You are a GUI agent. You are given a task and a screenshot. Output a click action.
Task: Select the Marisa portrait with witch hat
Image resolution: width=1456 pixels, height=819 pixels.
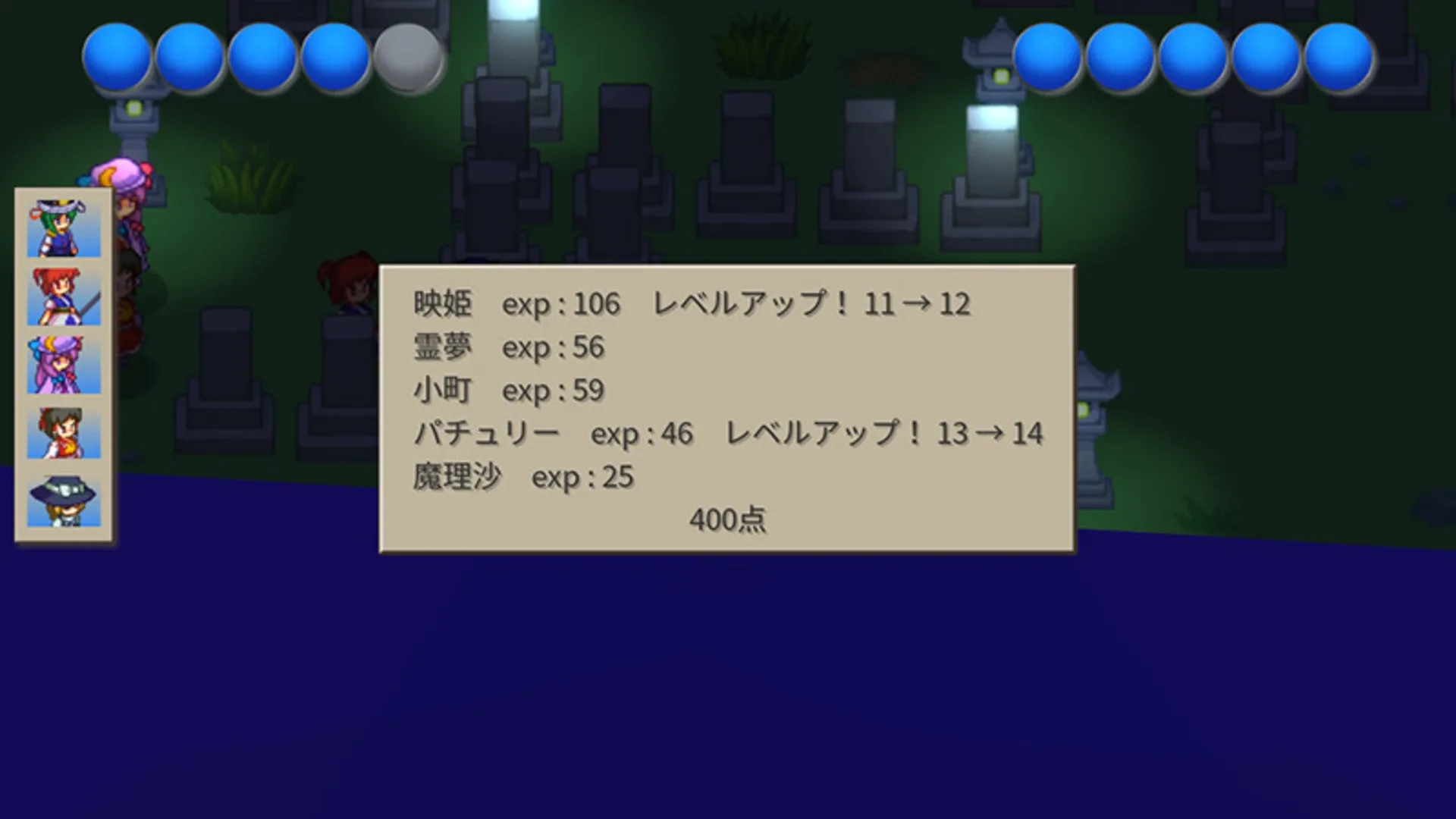click(x=64, y=501)
